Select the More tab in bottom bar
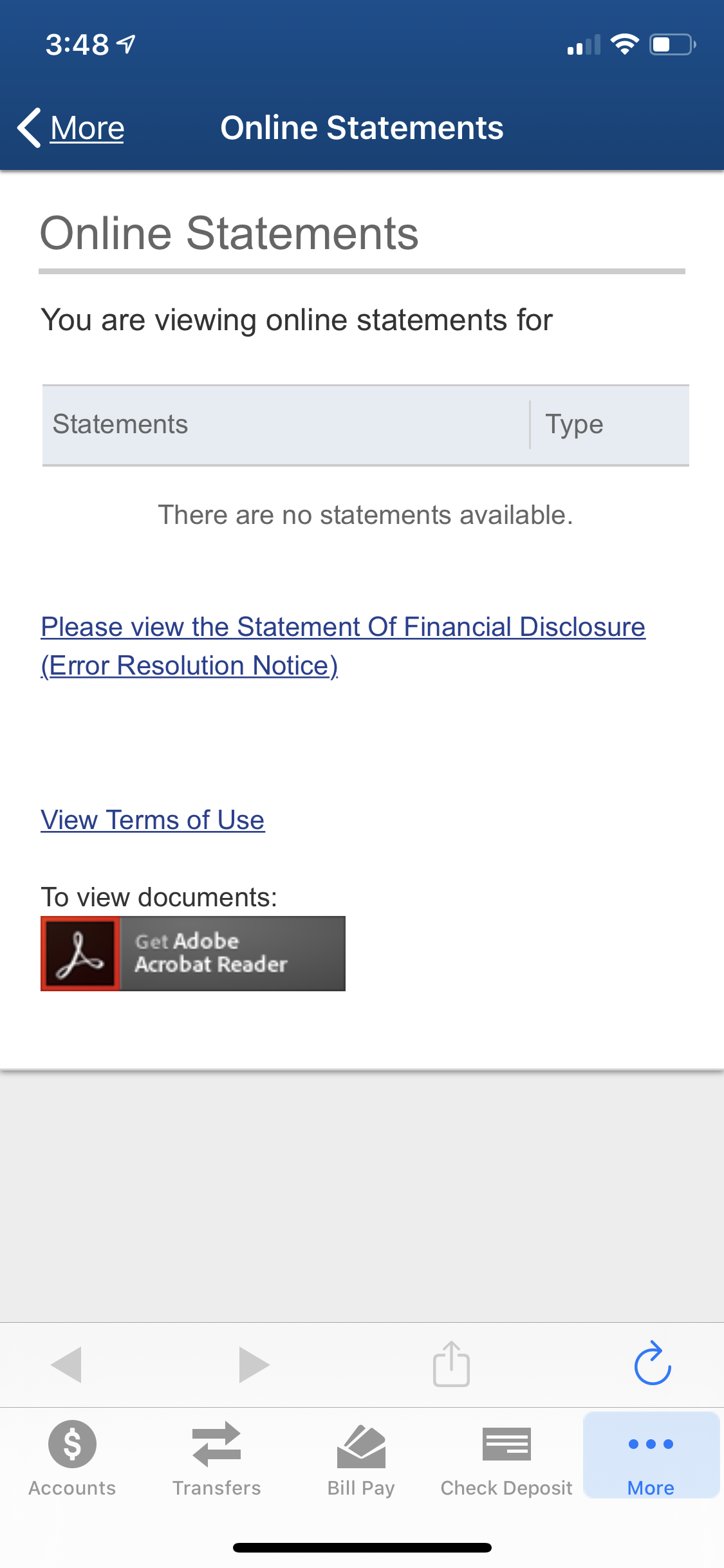The image size is (724, 1568). coord(651,1456)
